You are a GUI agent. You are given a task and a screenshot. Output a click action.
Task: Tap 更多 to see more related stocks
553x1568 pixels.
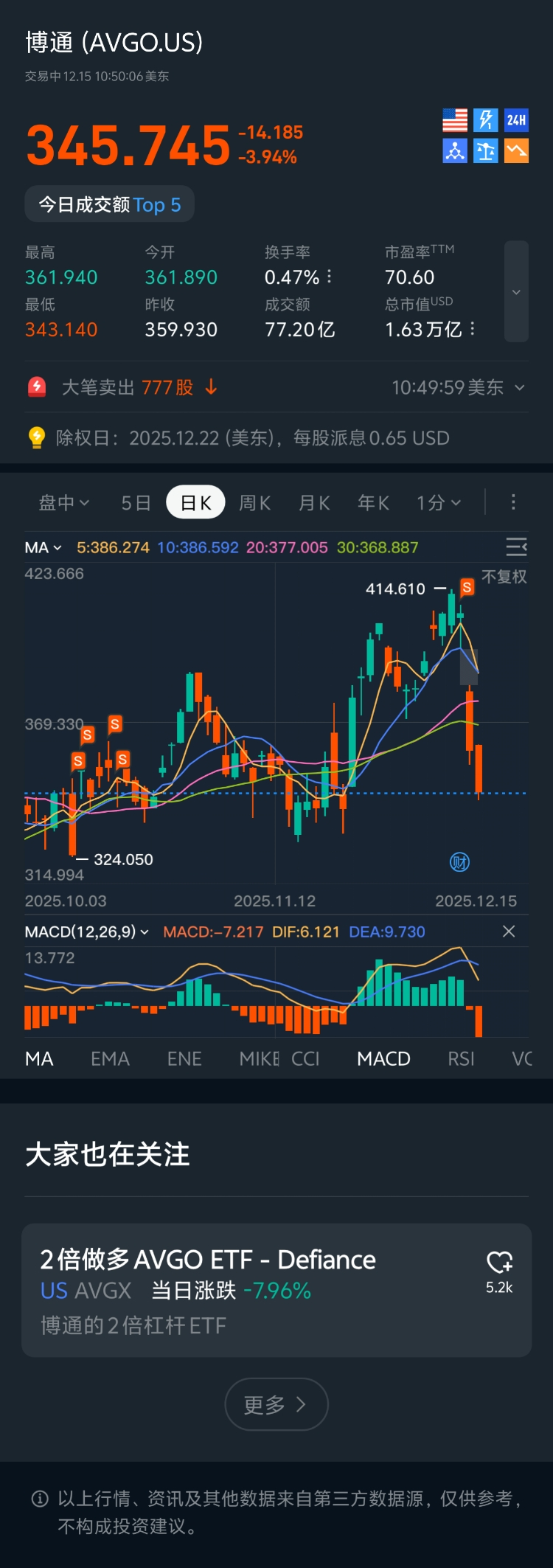tap(276, 1404)
